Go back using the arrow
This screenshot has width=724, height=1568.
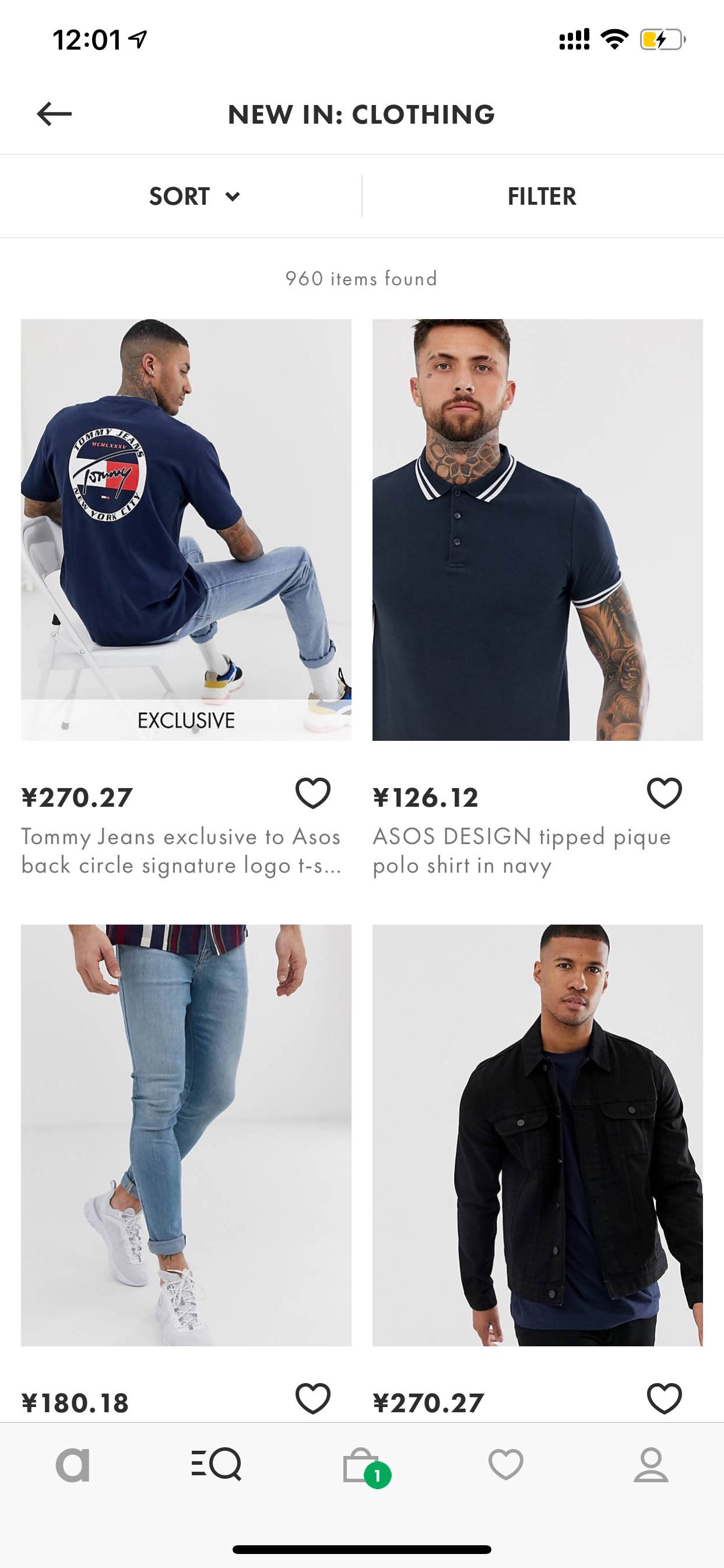(54, 114)
